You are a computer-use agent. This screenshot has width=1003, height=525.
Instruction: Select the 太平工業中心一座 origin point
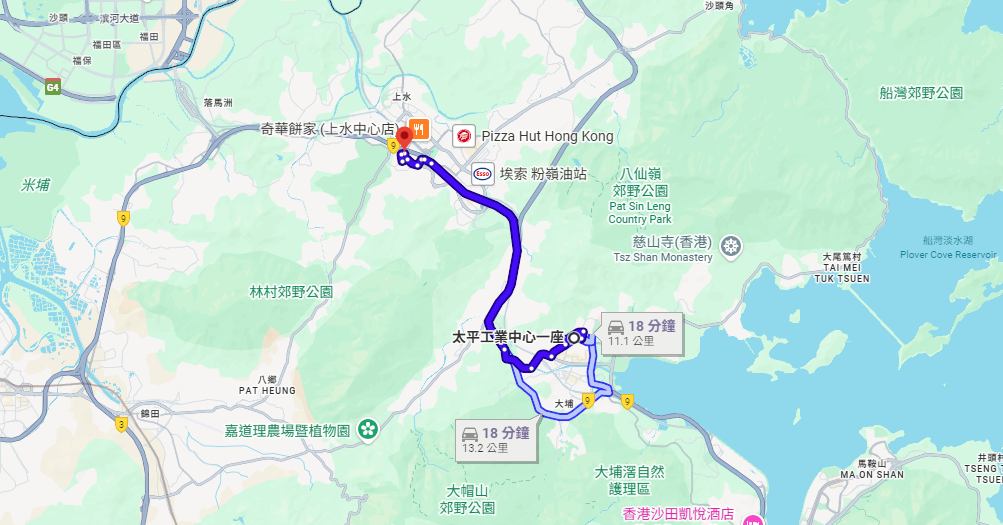click(x=575, y=338)
